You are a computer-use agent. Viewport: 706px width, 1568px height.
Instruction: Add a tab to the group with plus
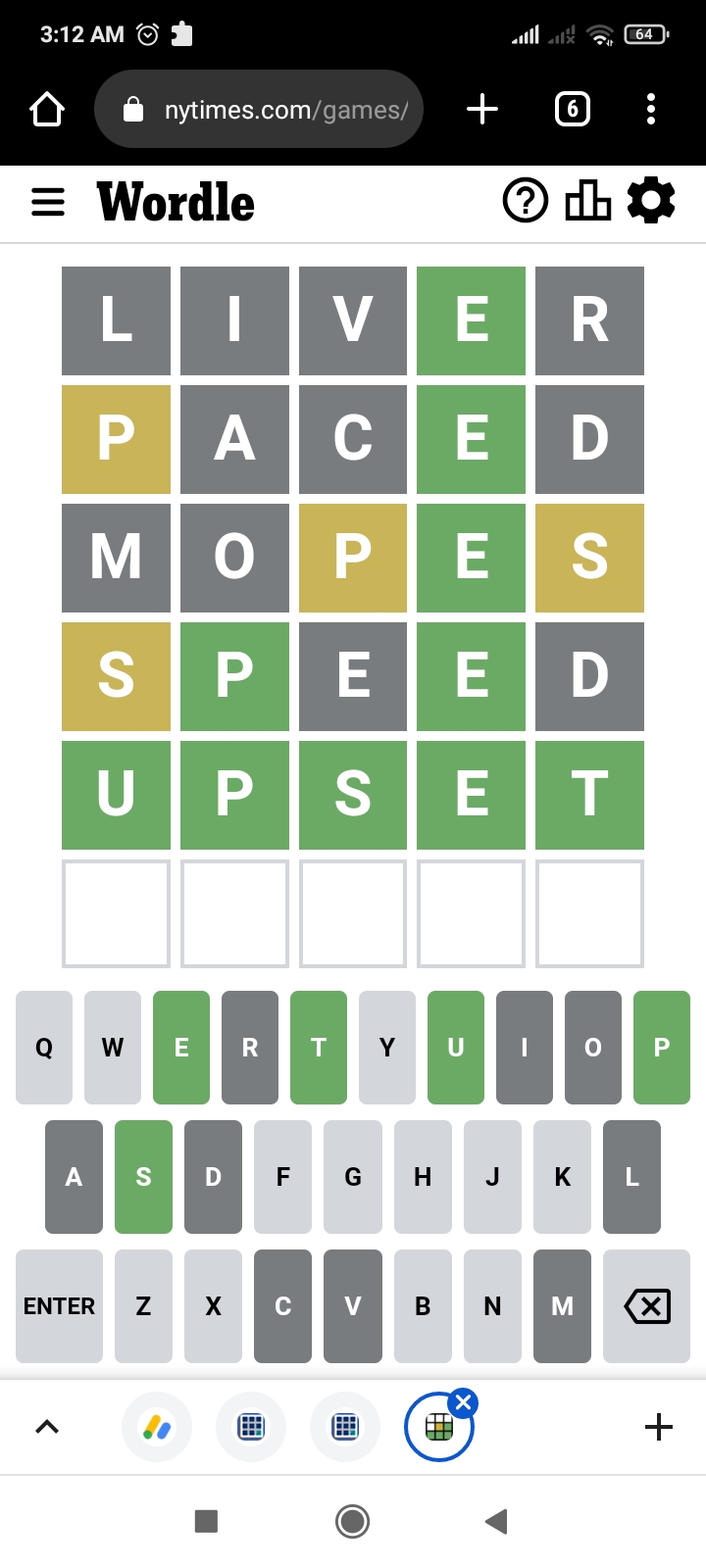tap(659, 1427)
